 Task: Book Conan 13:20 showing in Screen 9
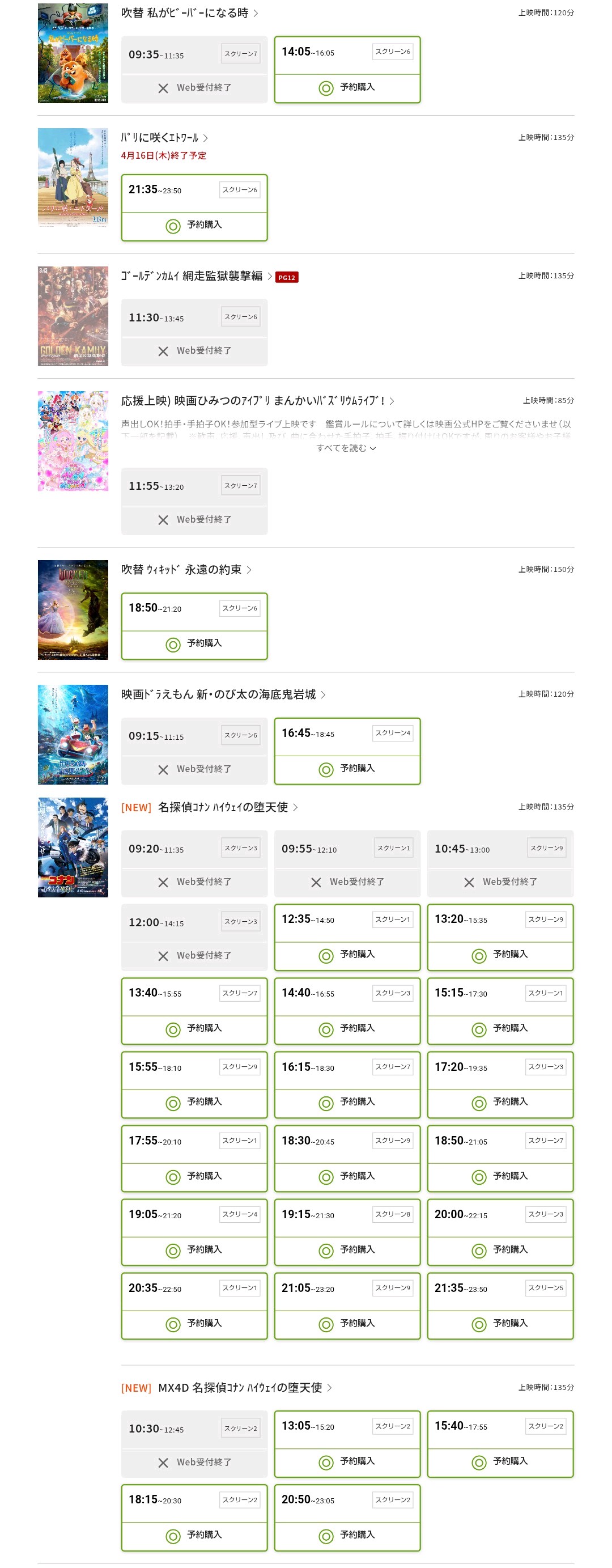(499, 955)
